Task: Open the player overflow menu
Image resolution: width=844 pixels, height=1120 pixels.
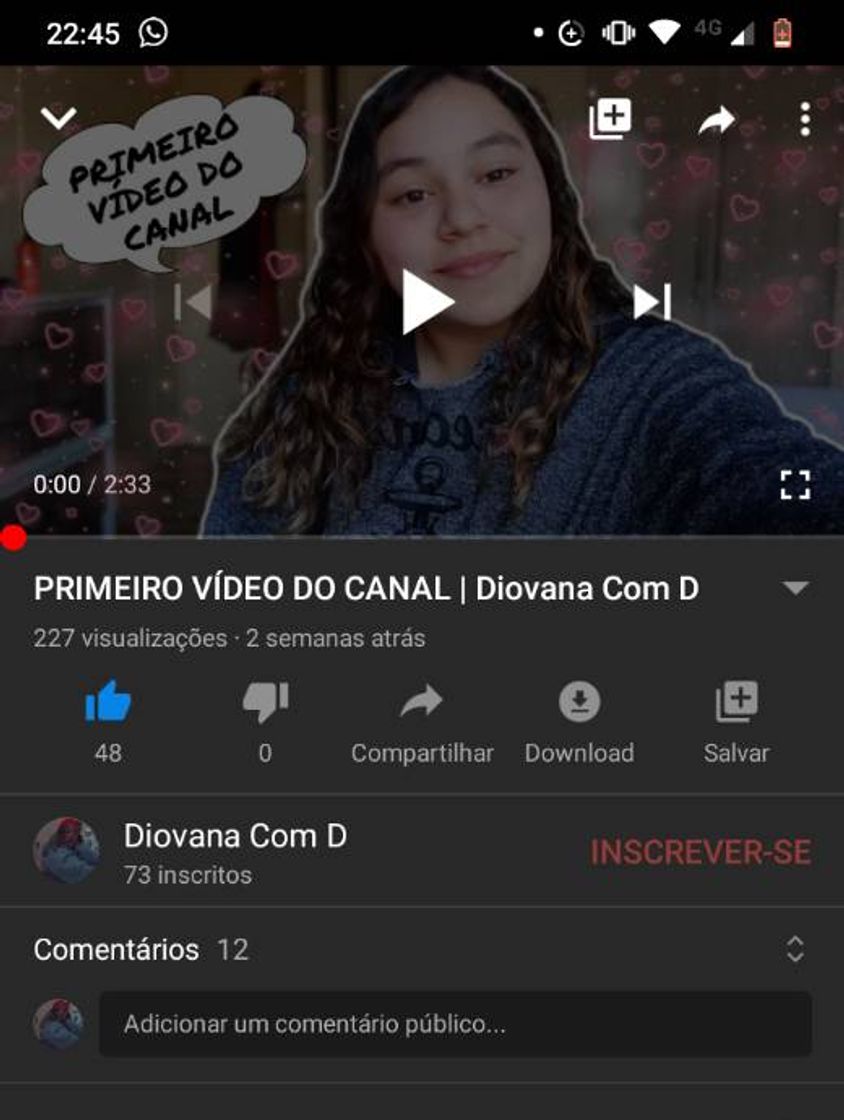Action: click(805, 120)
